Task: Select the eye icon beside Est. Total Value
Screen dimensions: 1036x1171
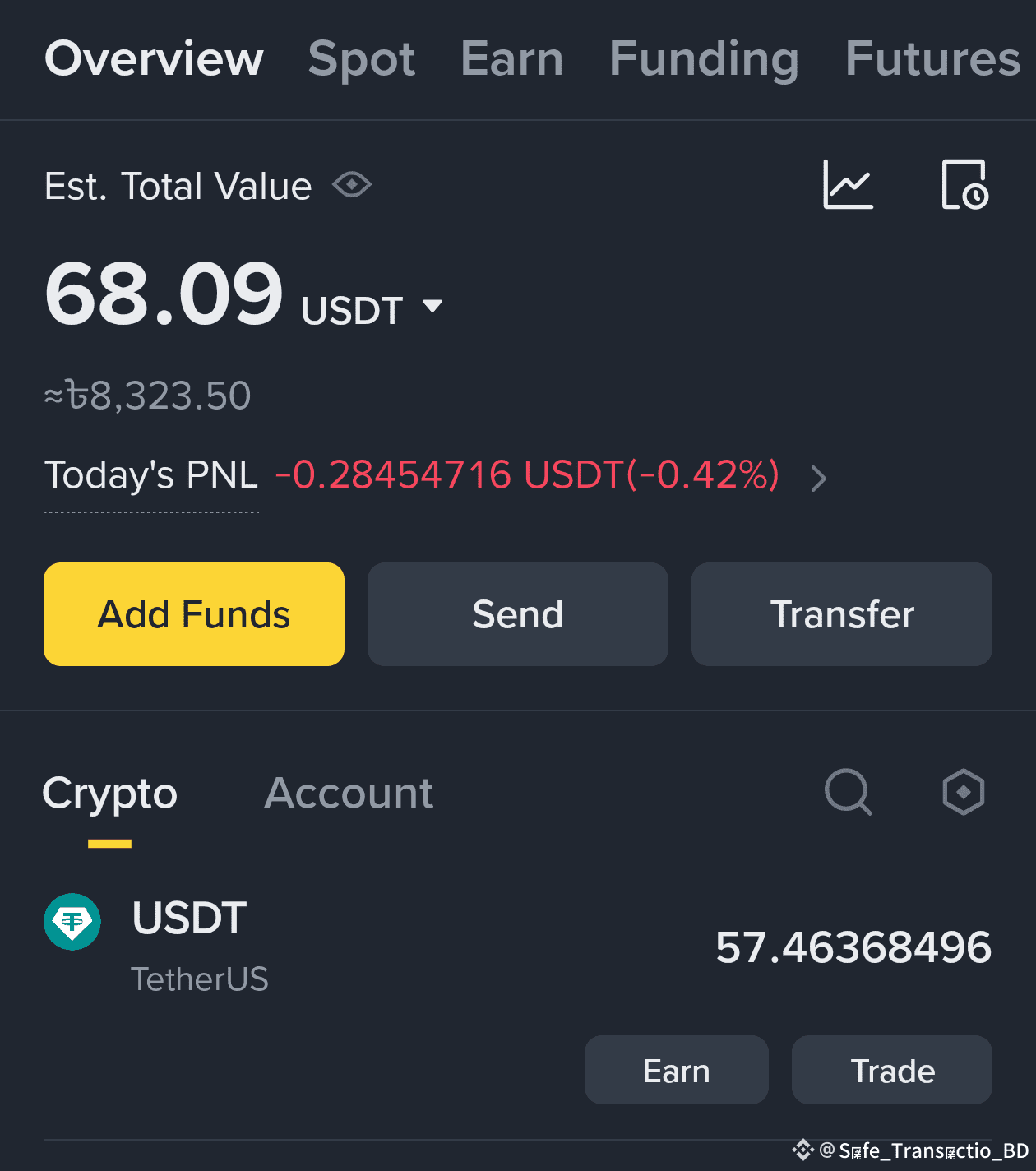Action: point(352,185)
